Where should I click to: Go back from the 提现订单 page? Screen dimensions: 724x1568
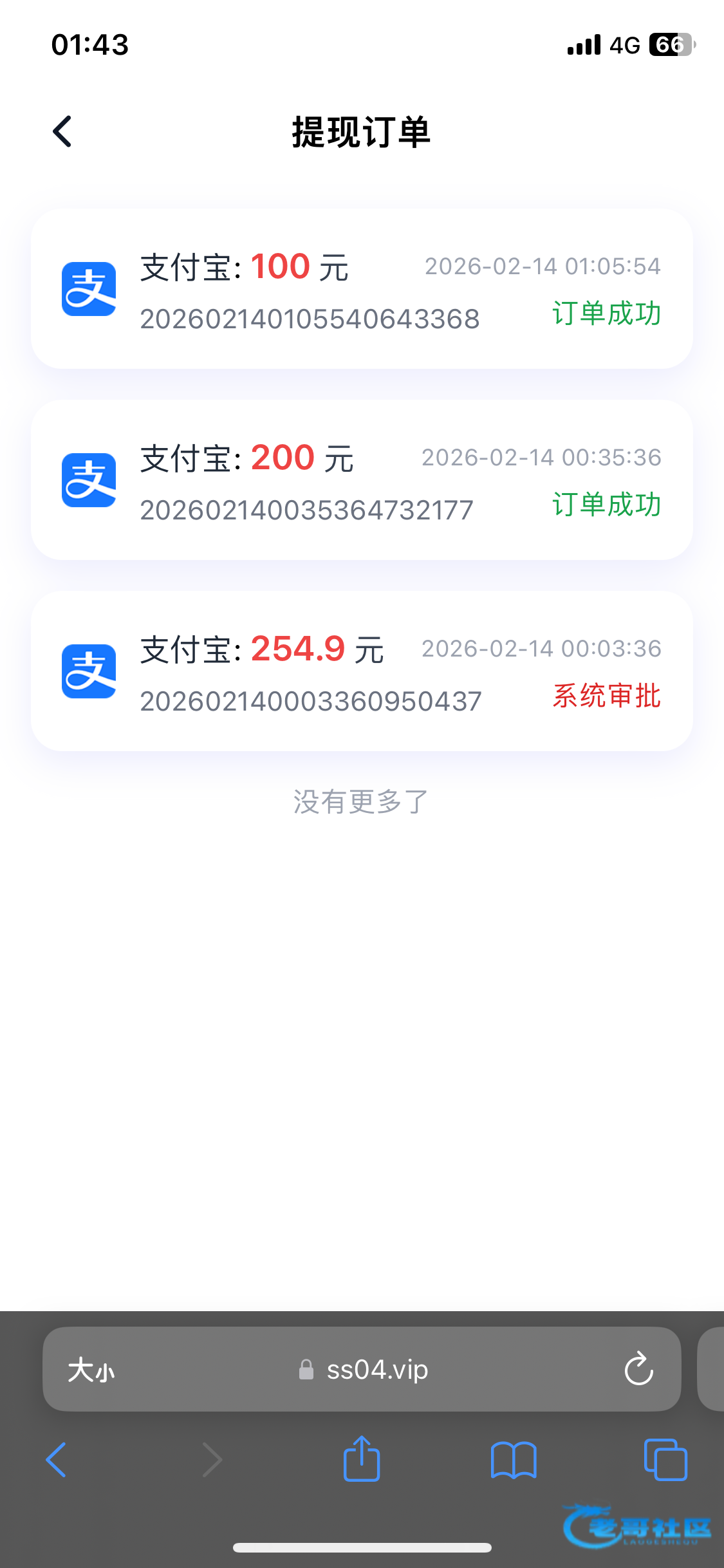coord(62,132)
